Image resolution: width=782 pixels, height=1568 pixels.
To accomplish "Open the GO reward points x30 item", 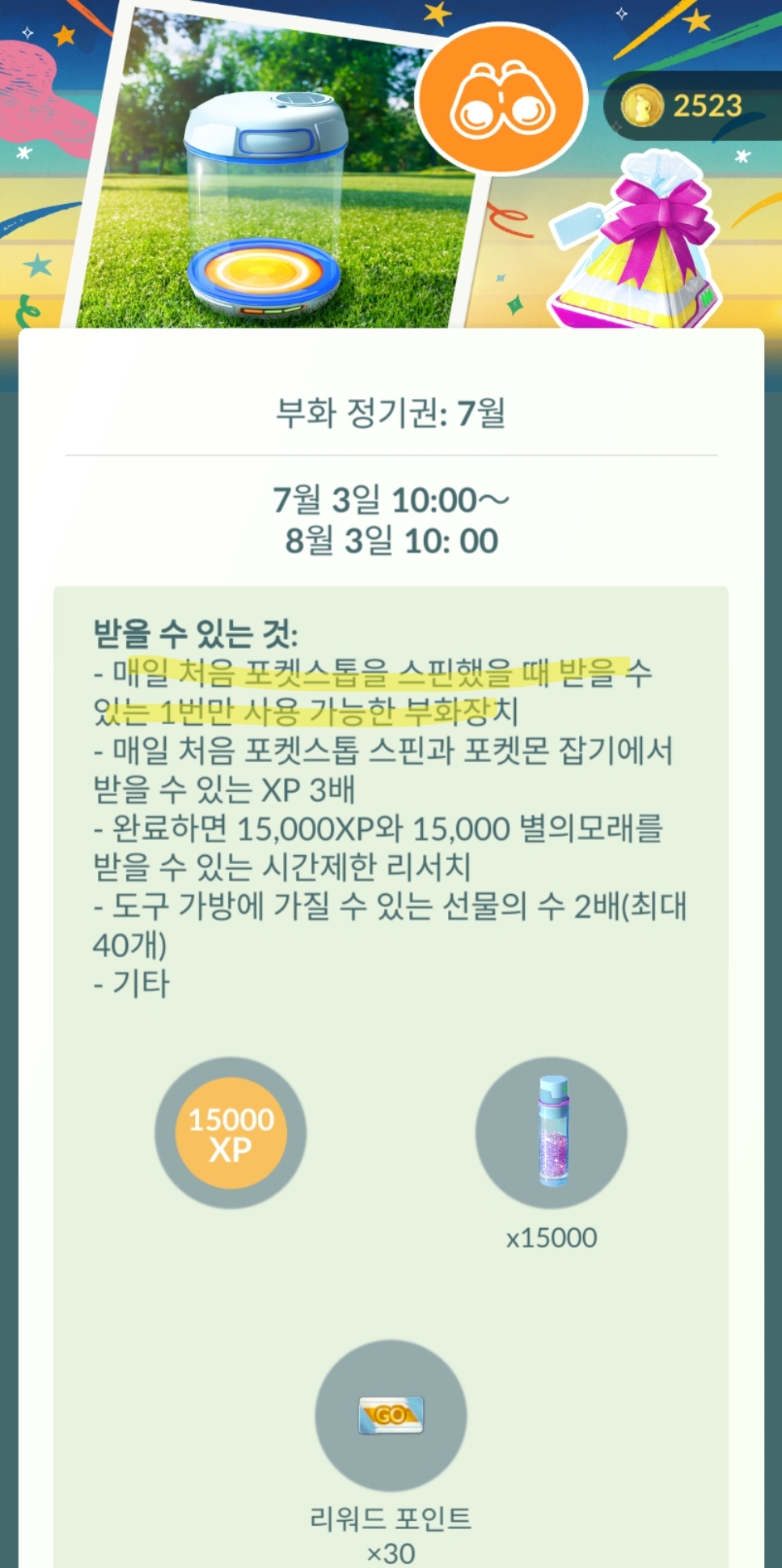I will (x=391, y=1415).
